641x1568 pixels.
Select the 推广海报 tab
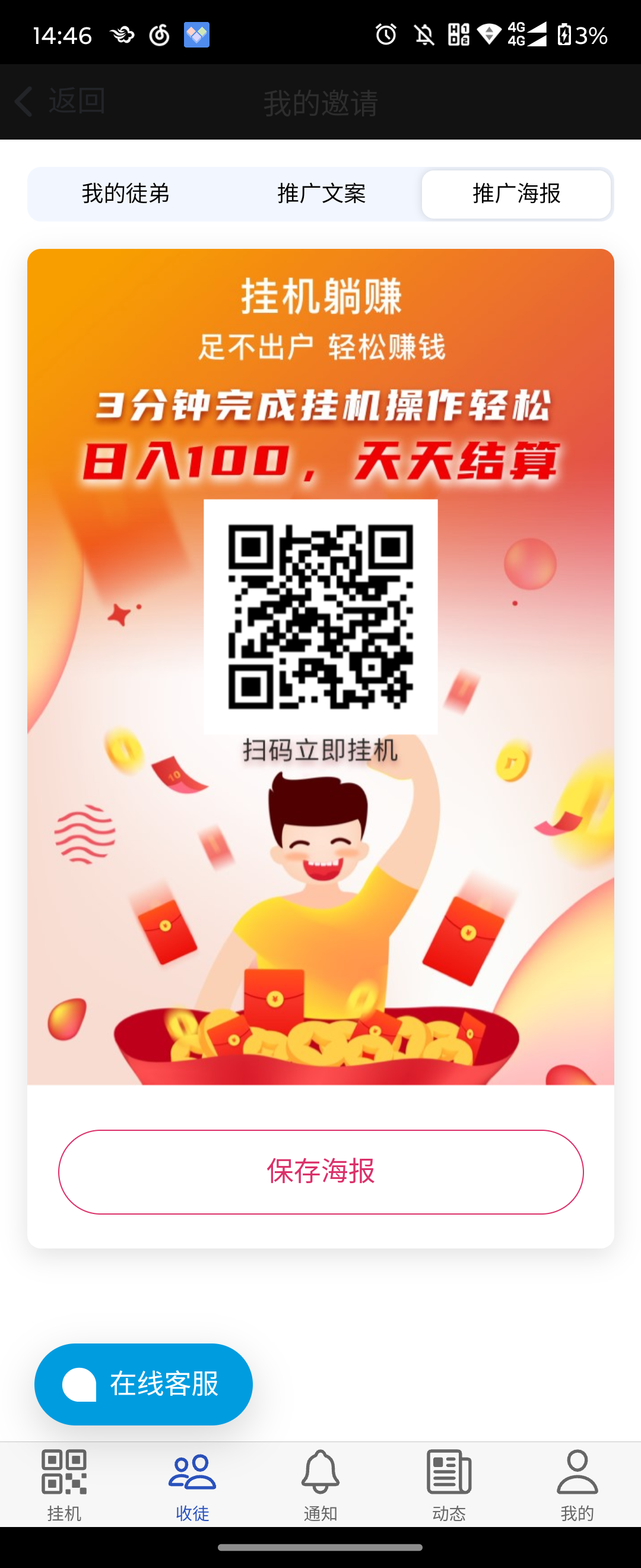pyautogui.click(x=516, y=194)
